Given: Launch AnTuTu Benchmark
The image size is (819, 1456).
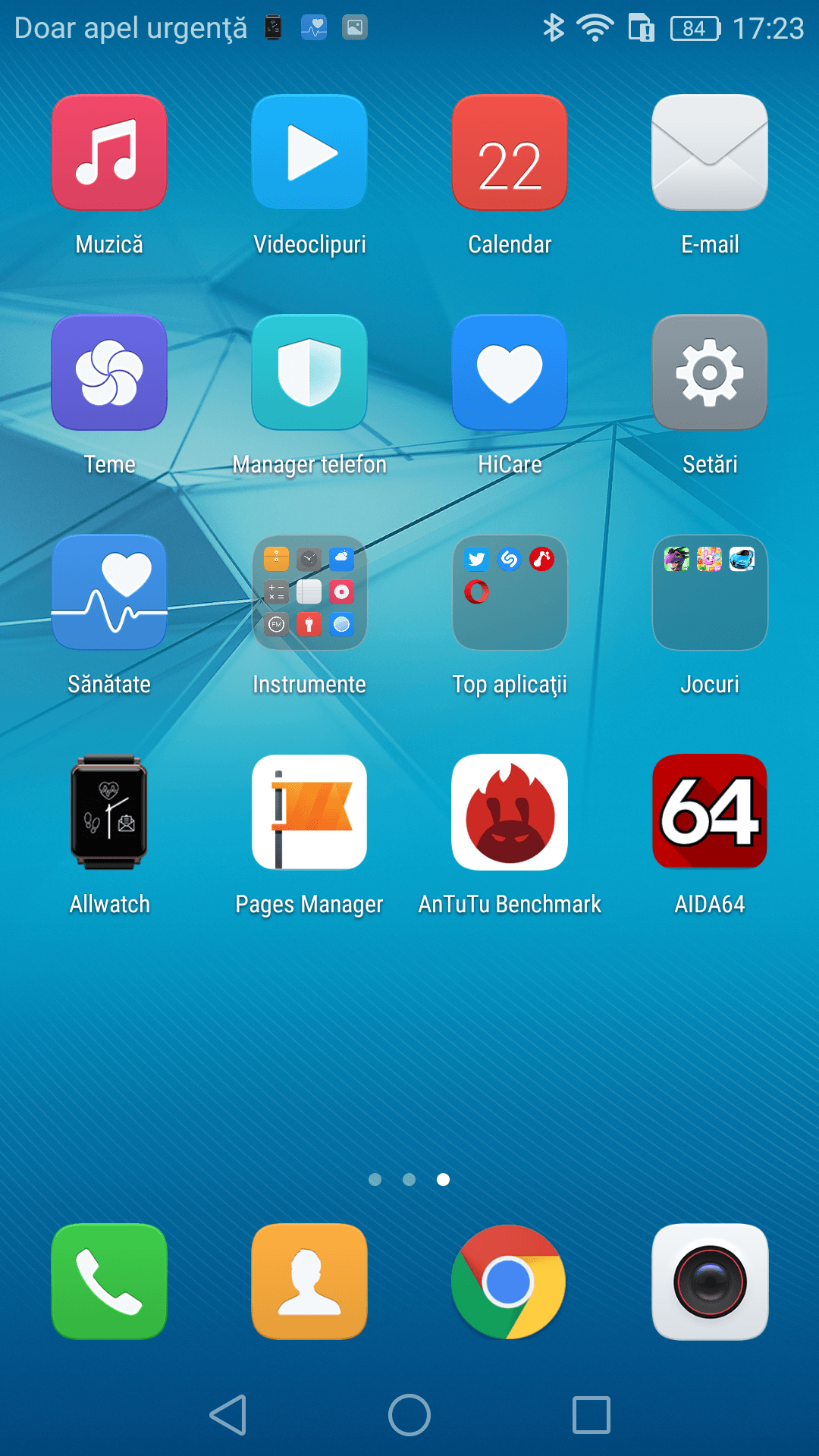Looking at the screenshot, I should pyautogui.click(x=510, y=812).
